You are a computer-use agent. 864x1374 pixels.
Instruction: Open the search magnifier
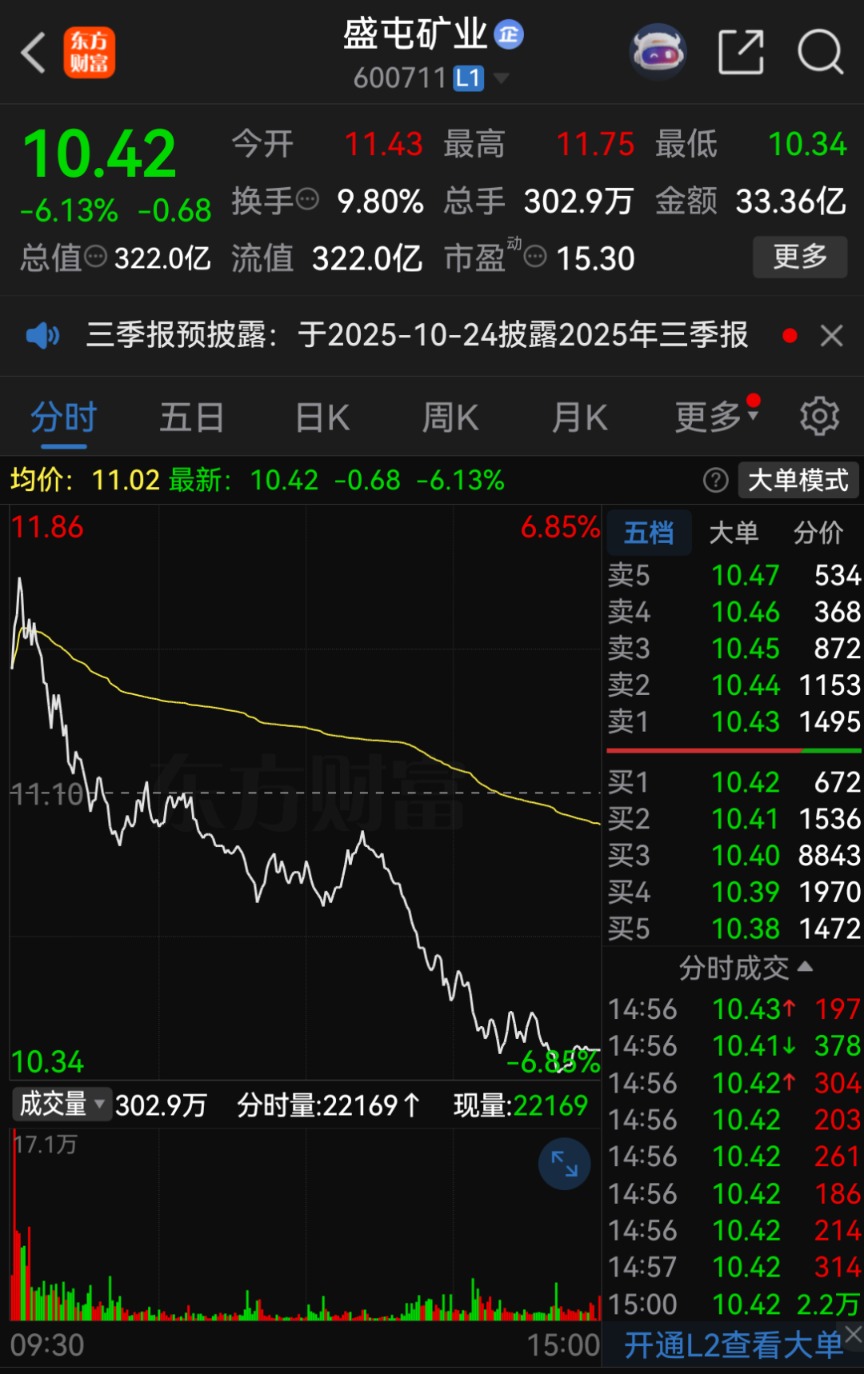pyautogui.click(x=820, y=52)
